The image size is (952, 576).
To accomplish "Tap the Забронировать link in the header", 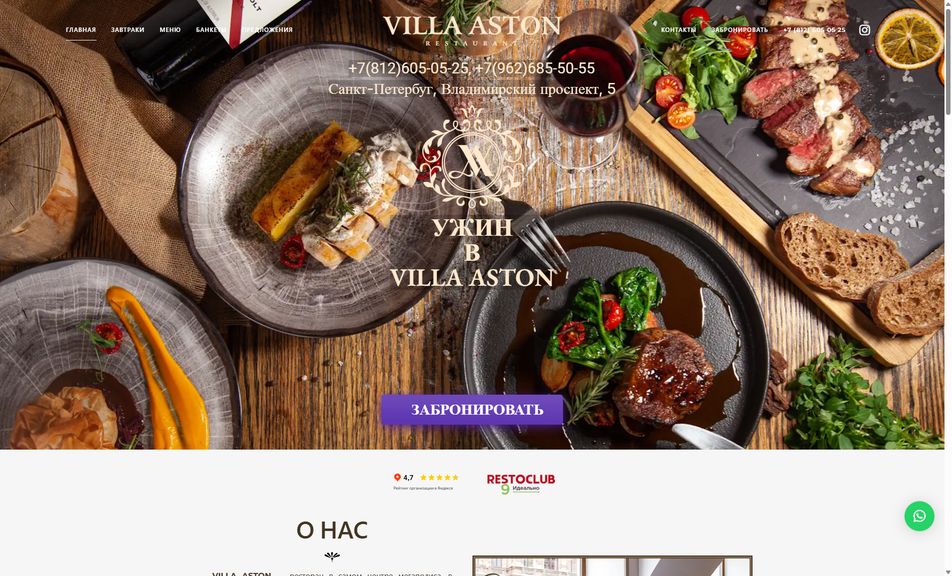I will (740, 30).
